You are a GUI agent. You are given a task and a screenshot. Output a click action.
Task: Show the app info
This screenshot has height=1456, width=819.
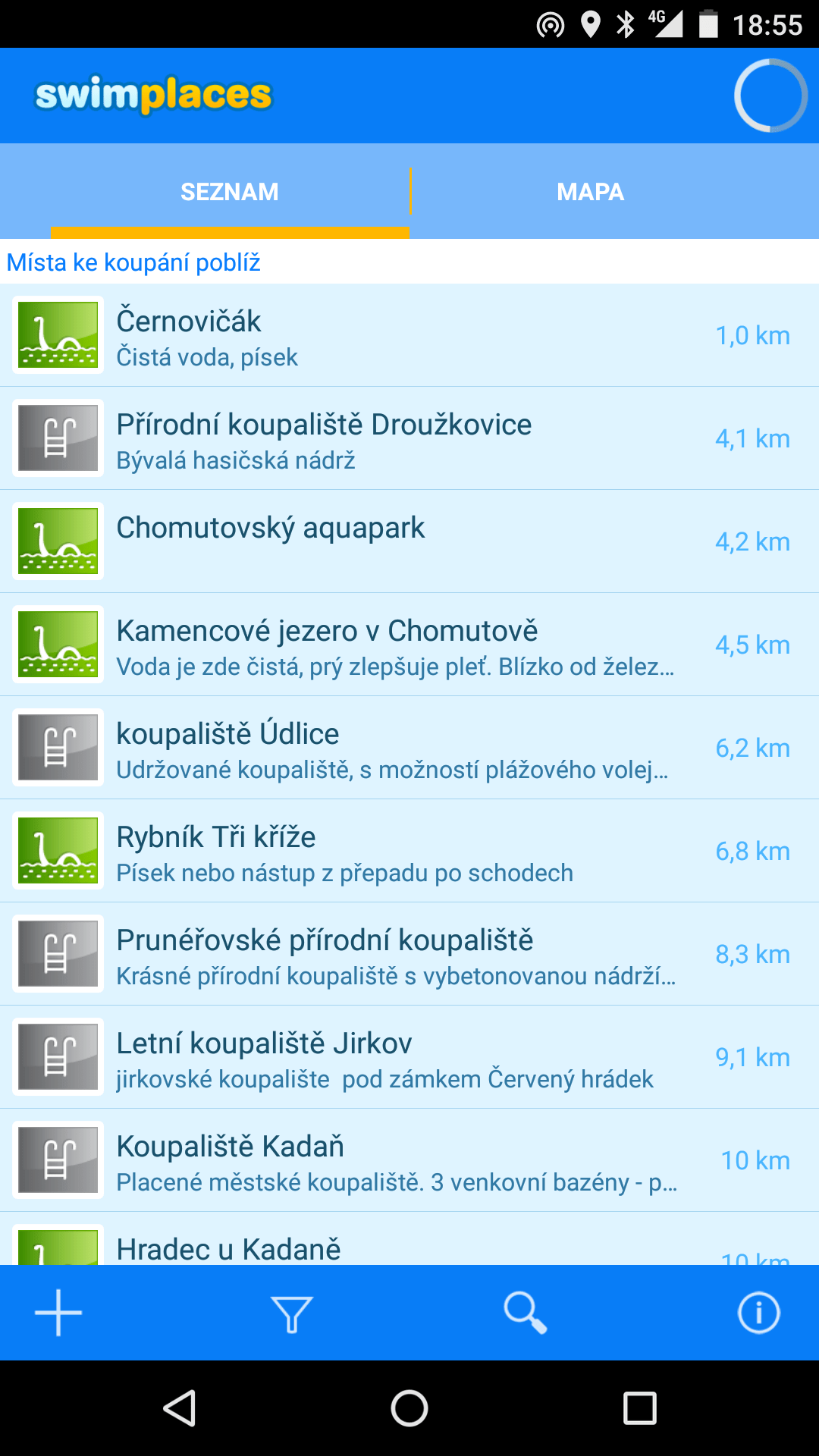(x=758, y=1313)
